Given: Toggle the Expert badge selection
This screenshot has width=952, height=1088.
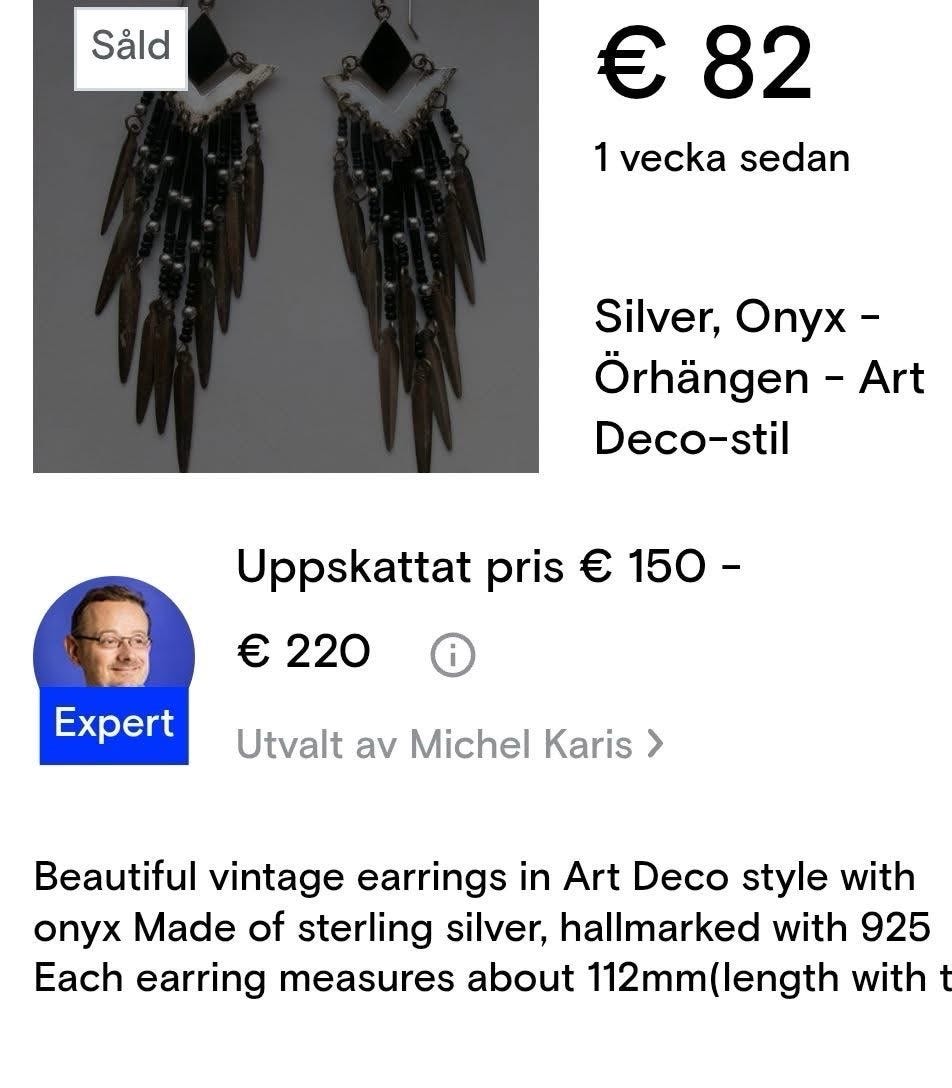Looking at the screenshot, I should (114, 724).
